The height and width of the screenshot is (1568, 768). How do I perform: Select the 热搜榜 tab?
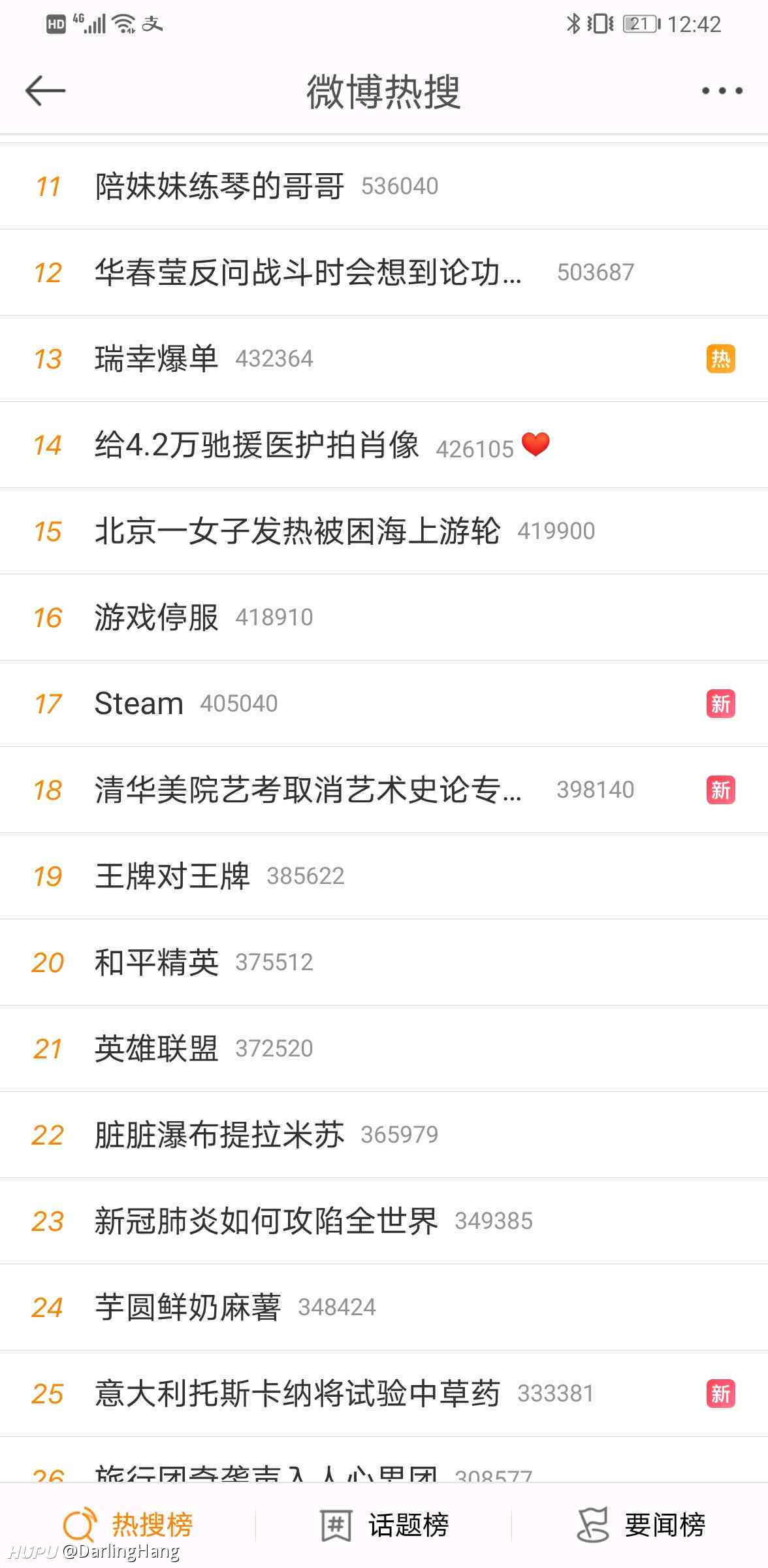click(x=128, y=1526)
